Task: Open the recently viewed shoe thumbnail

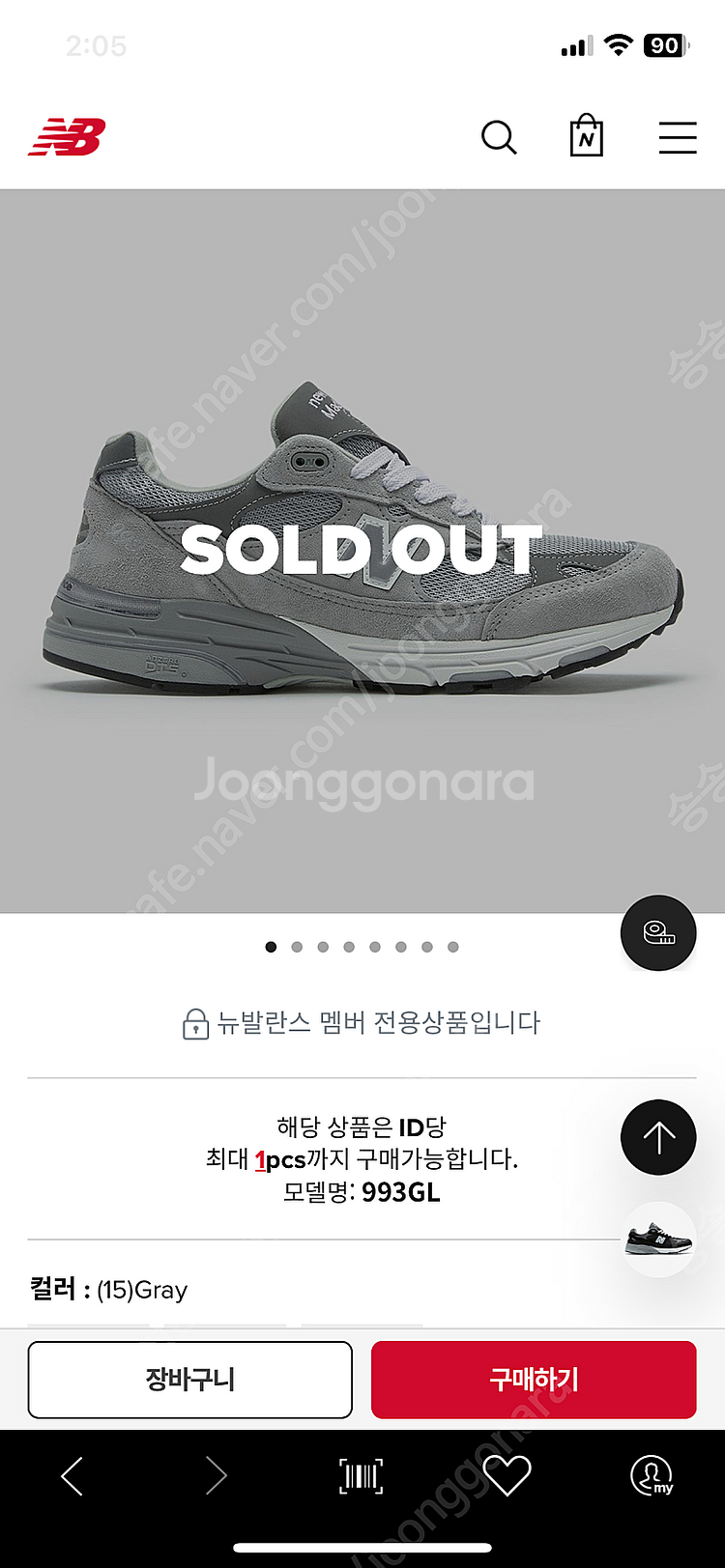Action: click(658, 1240)
